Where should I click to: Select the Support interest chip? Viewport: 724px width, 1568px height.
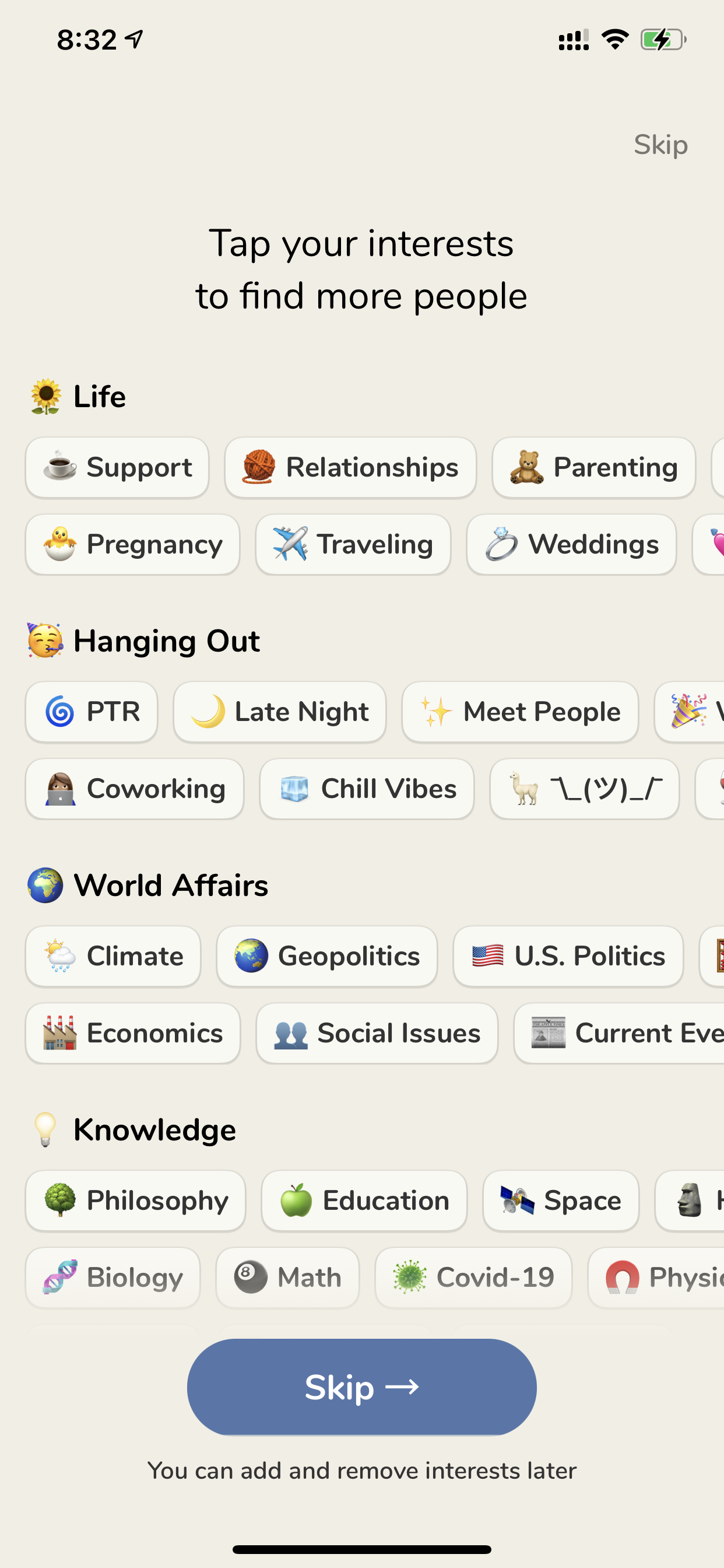point(117,467)
